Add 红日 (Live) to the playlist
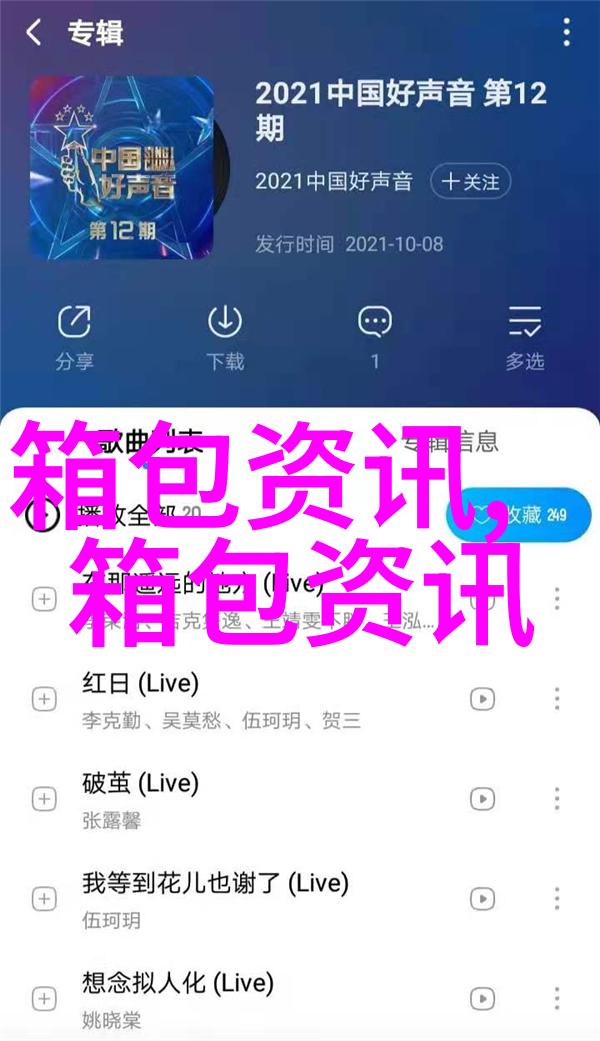The width and height of the screenshot is (600, 1041). pyautogui.click(x=43, y=698)
